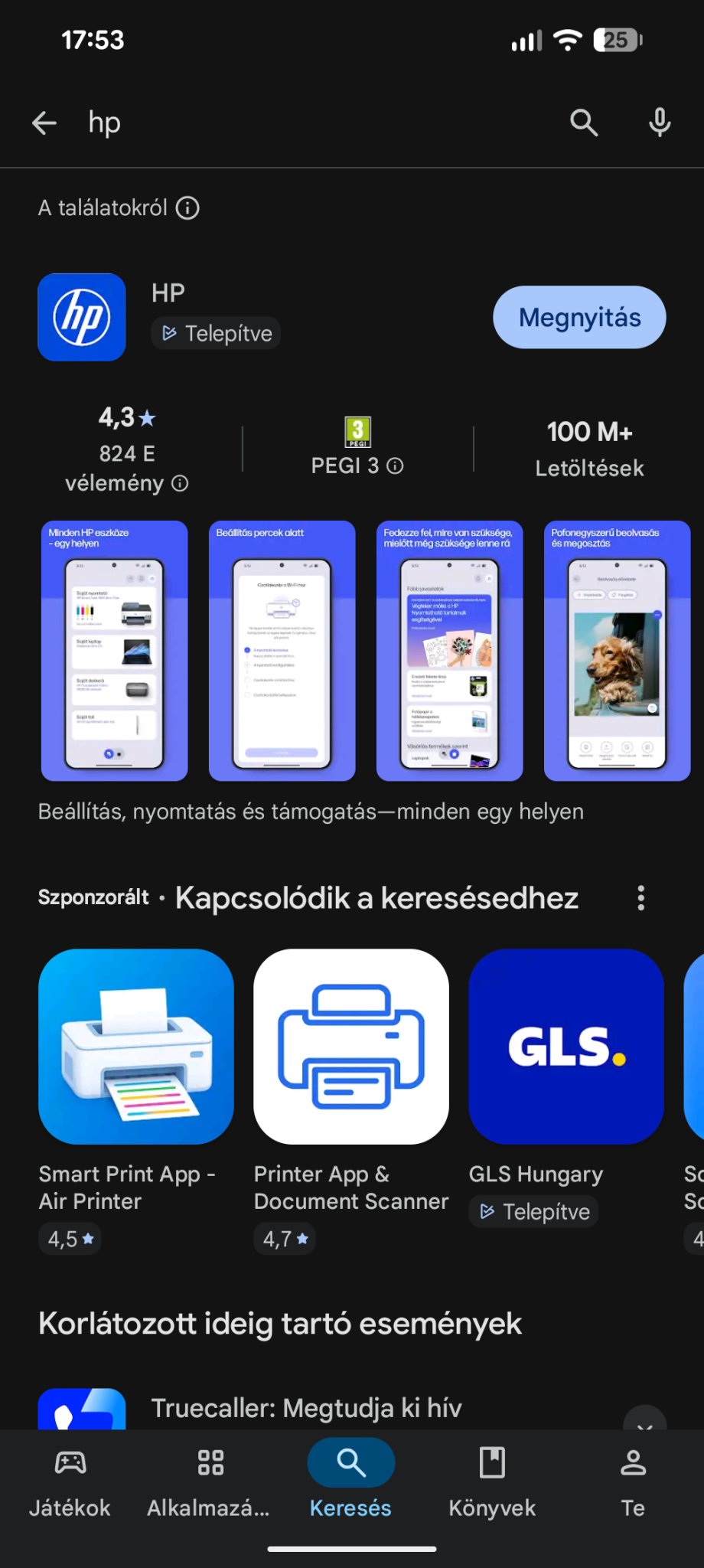Start voice search with the microphone
Screen dimensions: 704x1568
click(660, 122)
